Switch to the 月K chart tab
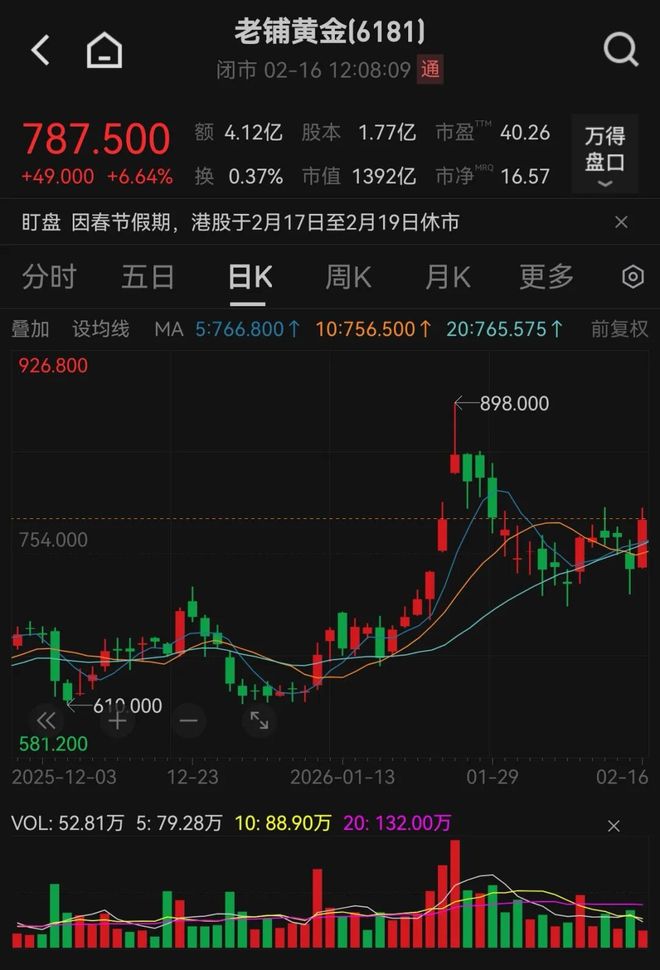Image resolution: width=660 pixels, height=970 pixels. pos(447,277)
